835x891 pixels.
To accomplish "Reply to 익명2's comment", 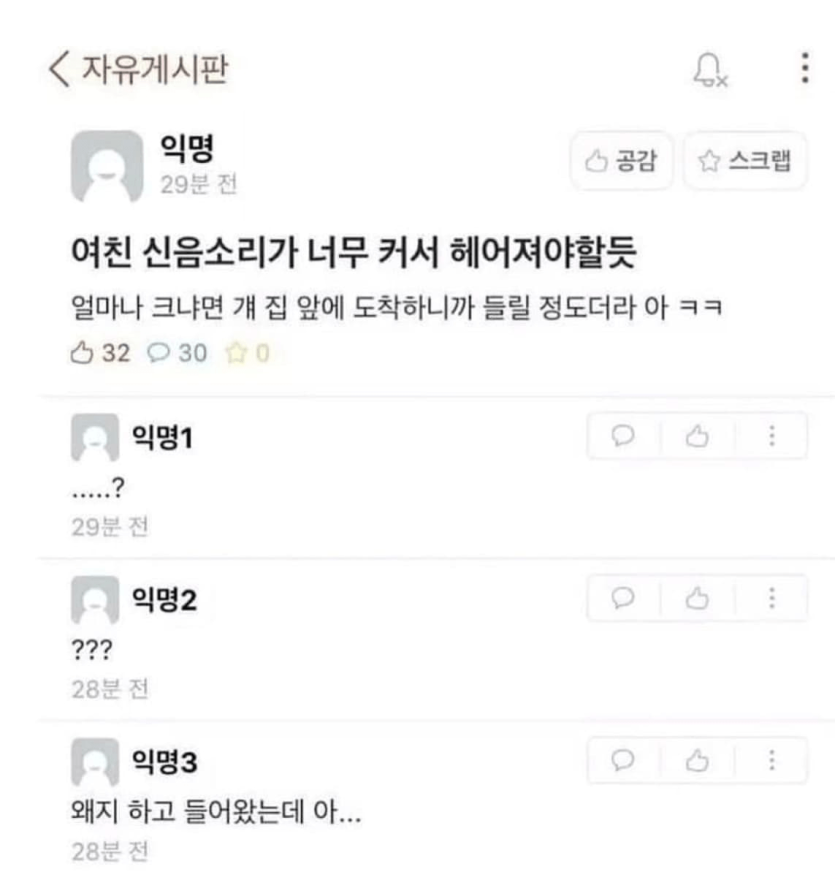I will point(624,598).
